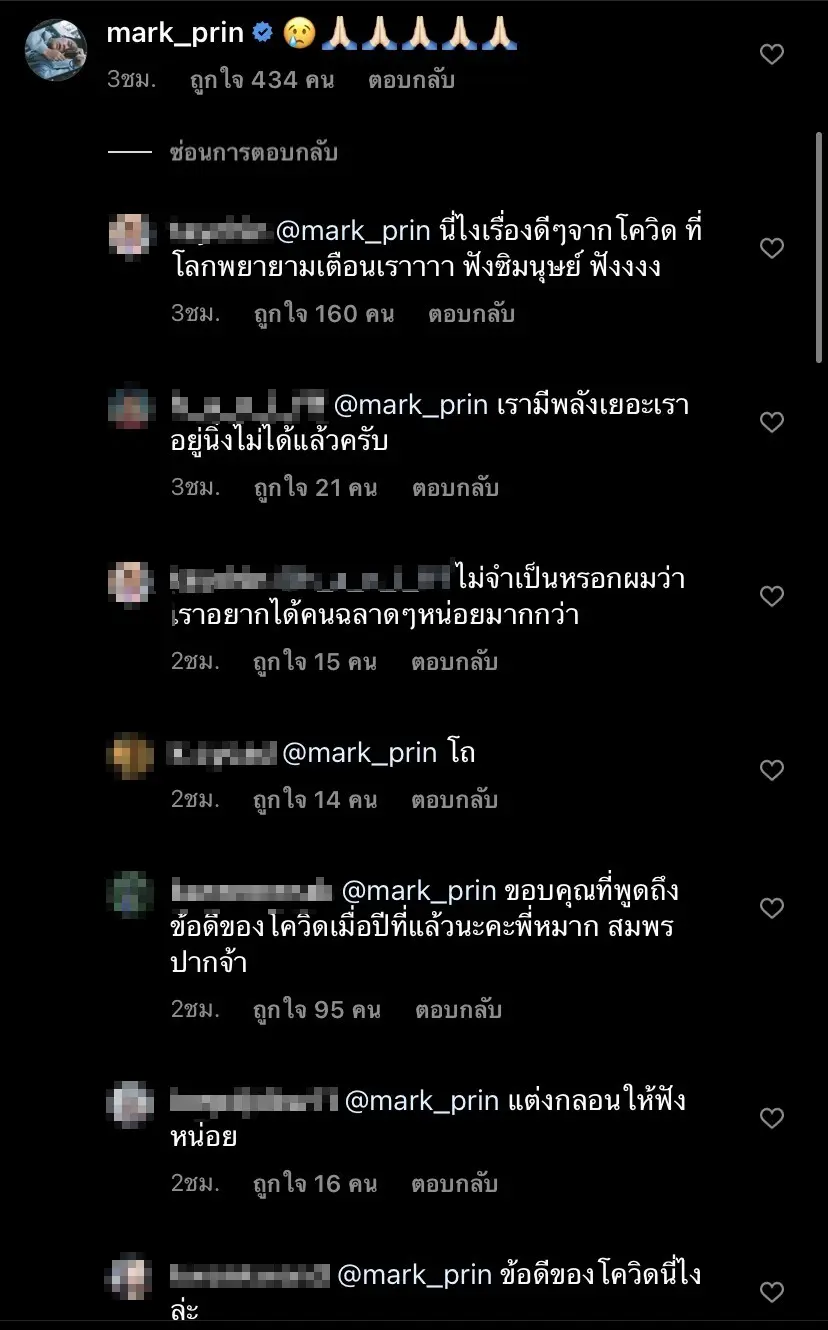Image resolution: width=828 pixels, height=1330 pixels.
Task: Reply to mark_prin's top comment
Action: [411, 80]
